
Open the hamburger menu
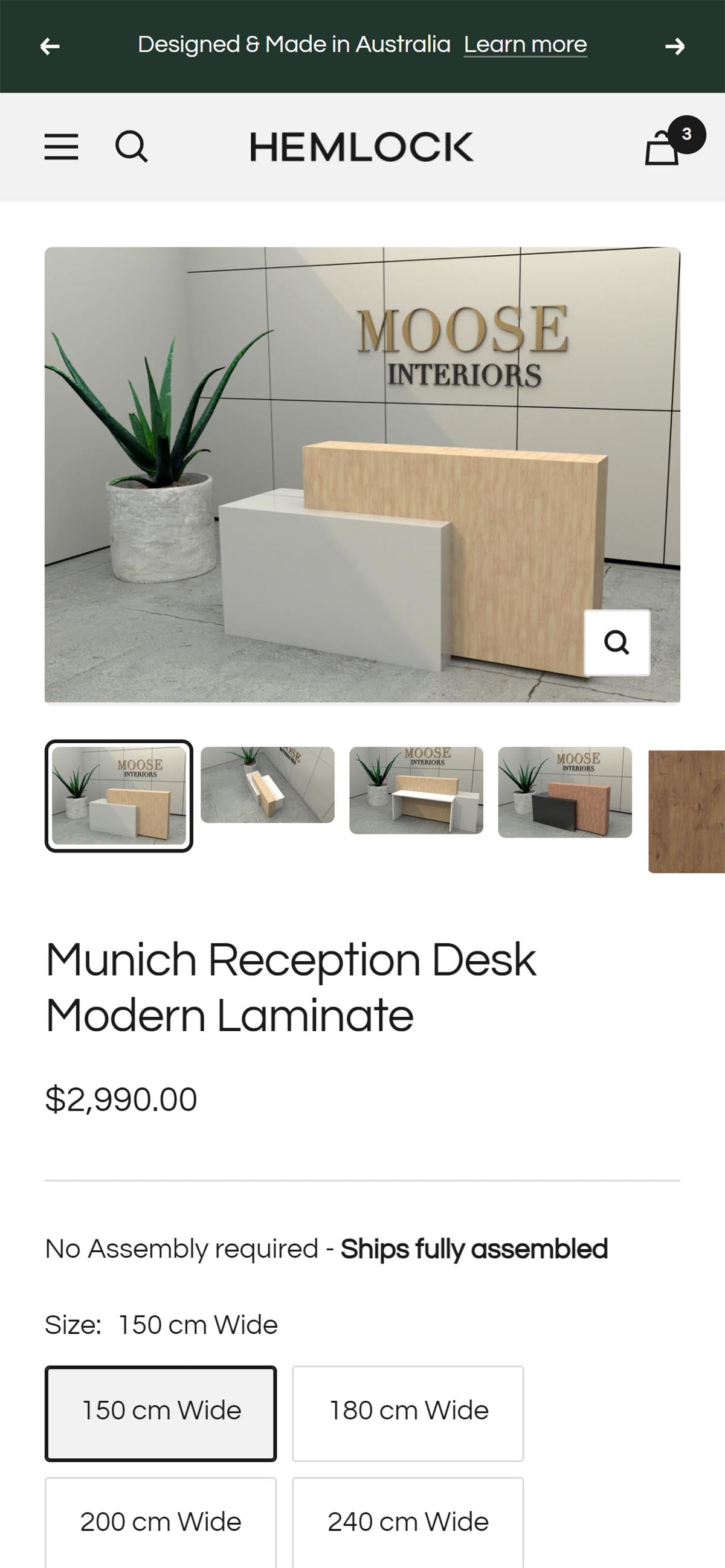click(62, 147)
